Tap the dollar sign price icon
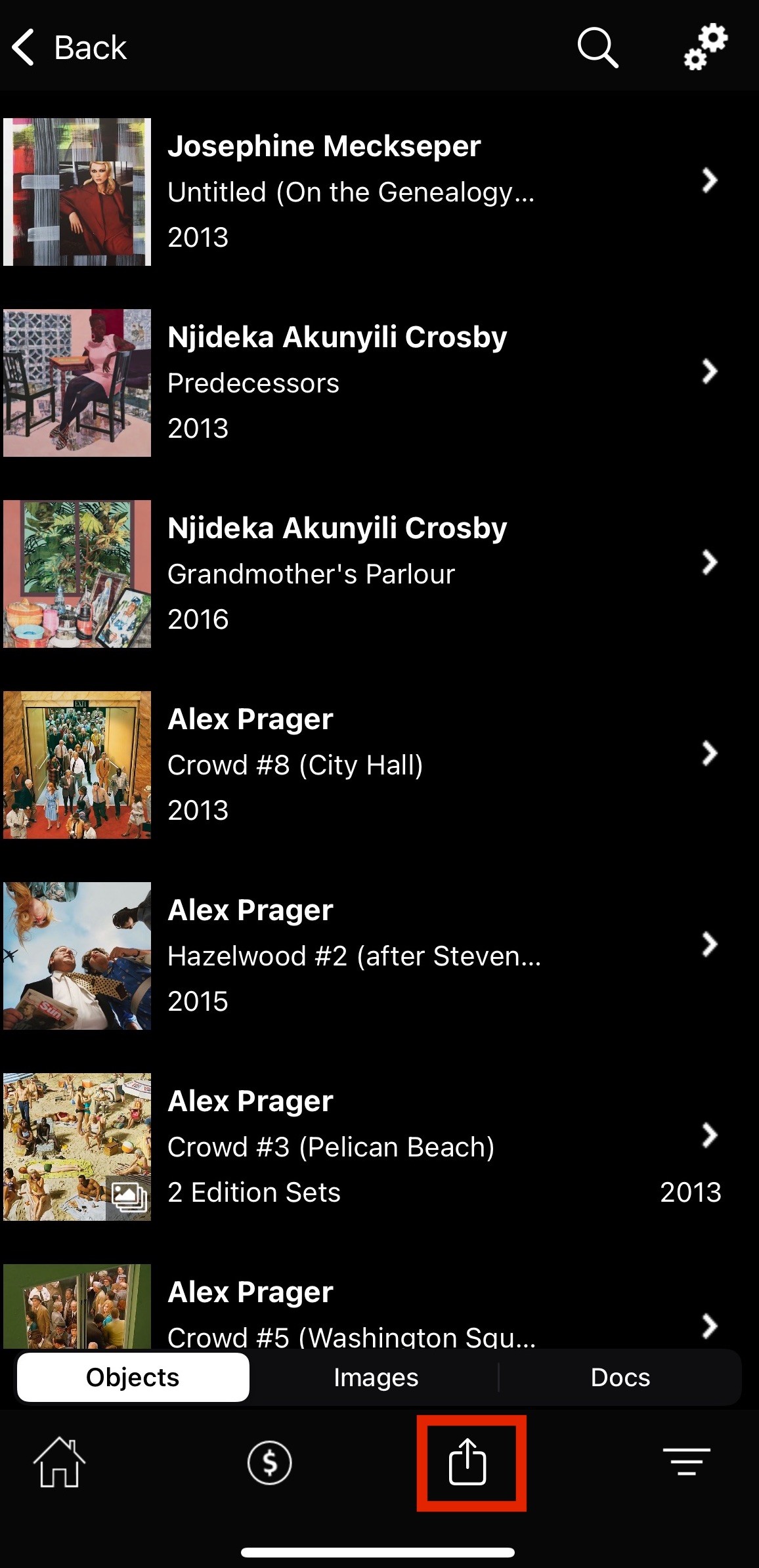Screen dimensions: 759x1568 270,1462
